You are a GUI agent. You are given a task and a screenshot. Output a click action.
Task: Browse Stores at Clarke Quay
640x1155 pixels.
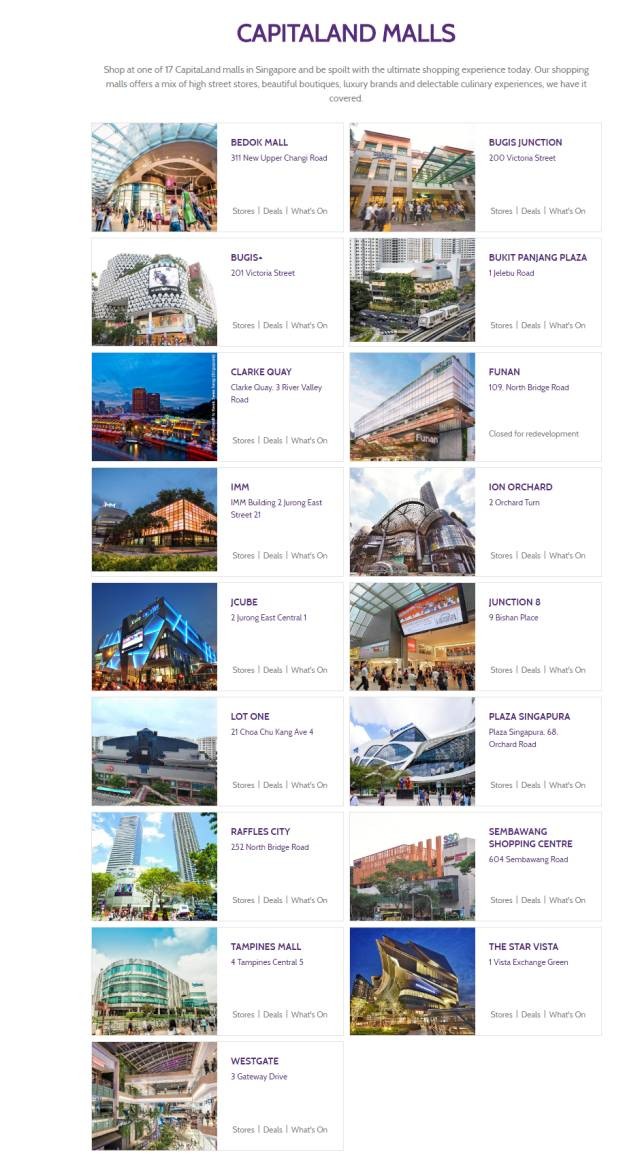[243, 441]
